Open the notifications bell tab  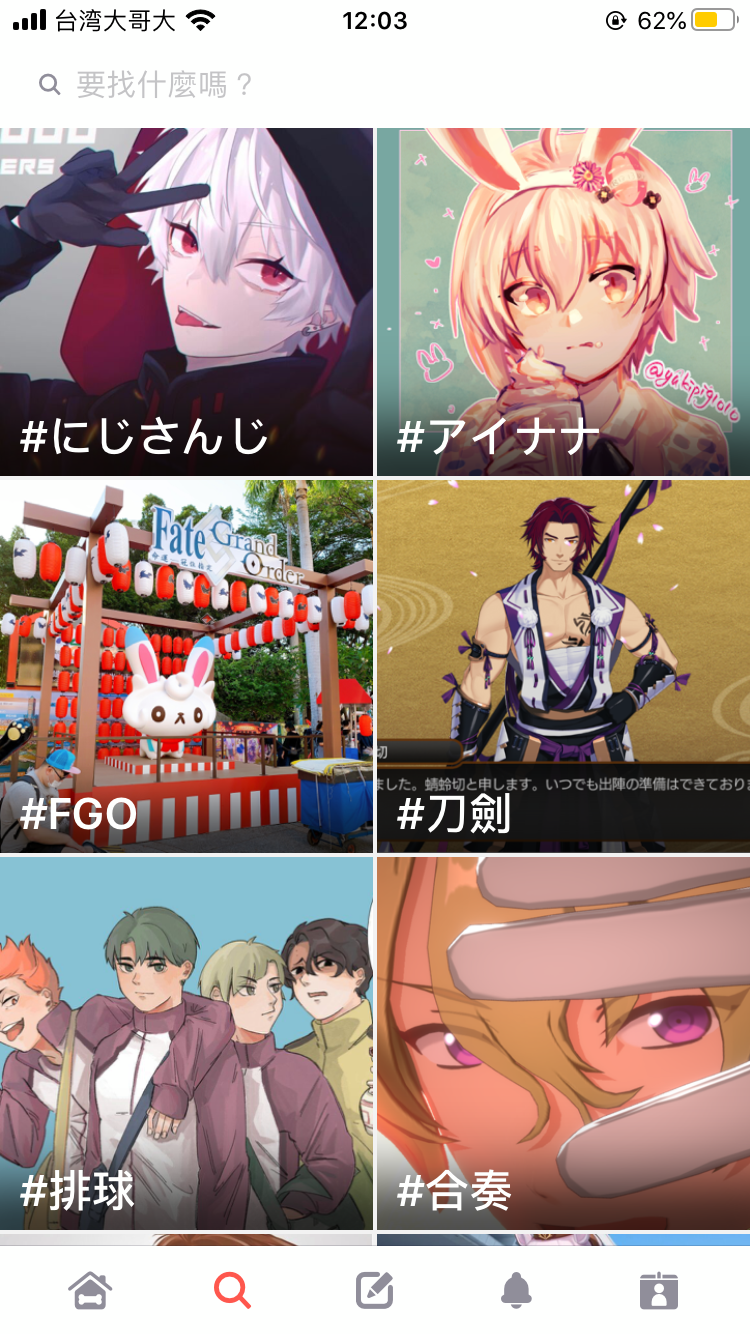click(516, 1290)
